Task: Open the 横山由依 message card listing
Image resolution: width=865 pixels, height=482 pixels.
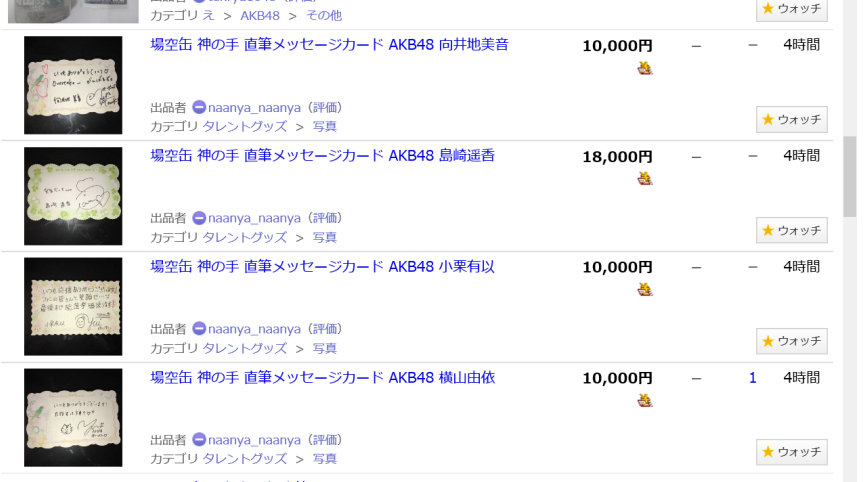Action: [322, 378]
